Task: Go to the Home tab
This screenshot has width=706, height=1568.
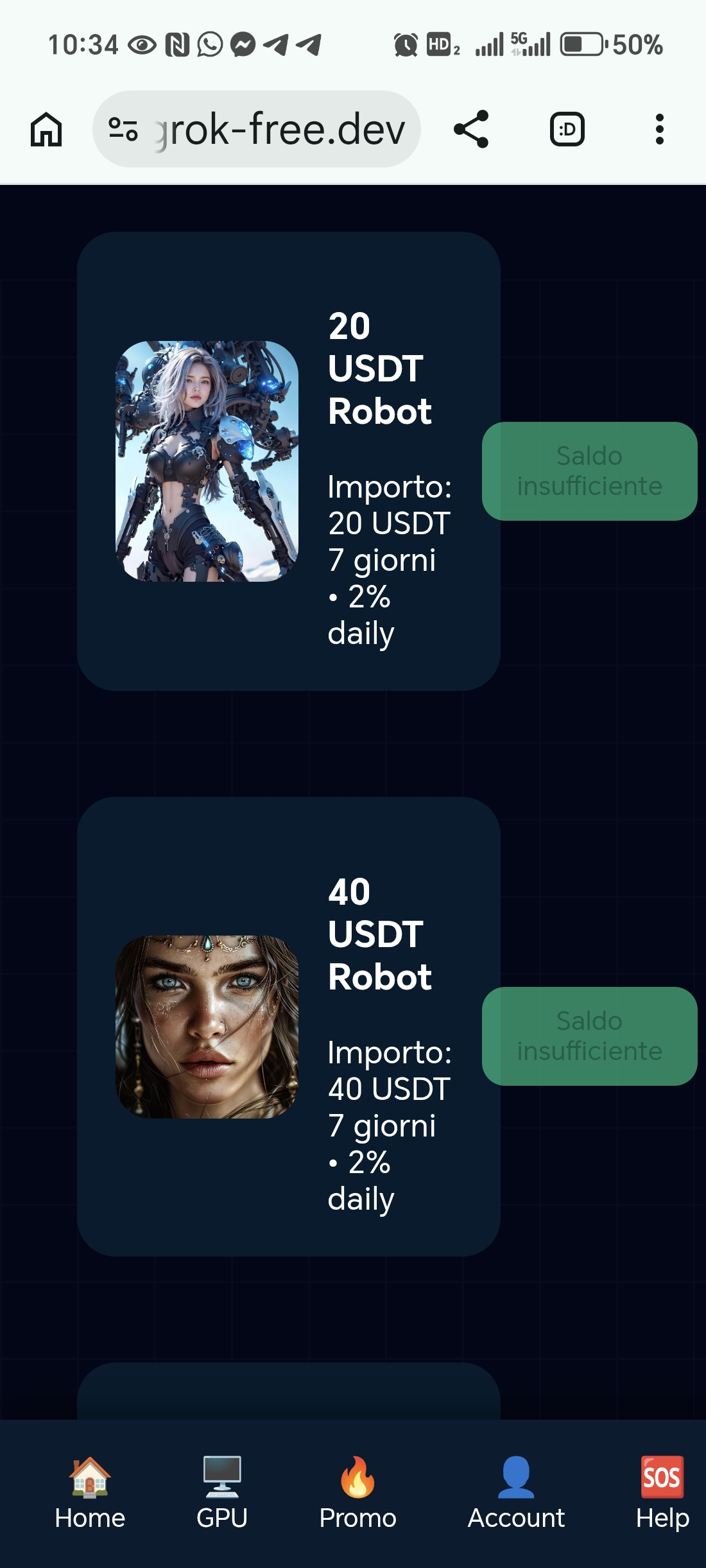Action: (x=90, y=1494)
